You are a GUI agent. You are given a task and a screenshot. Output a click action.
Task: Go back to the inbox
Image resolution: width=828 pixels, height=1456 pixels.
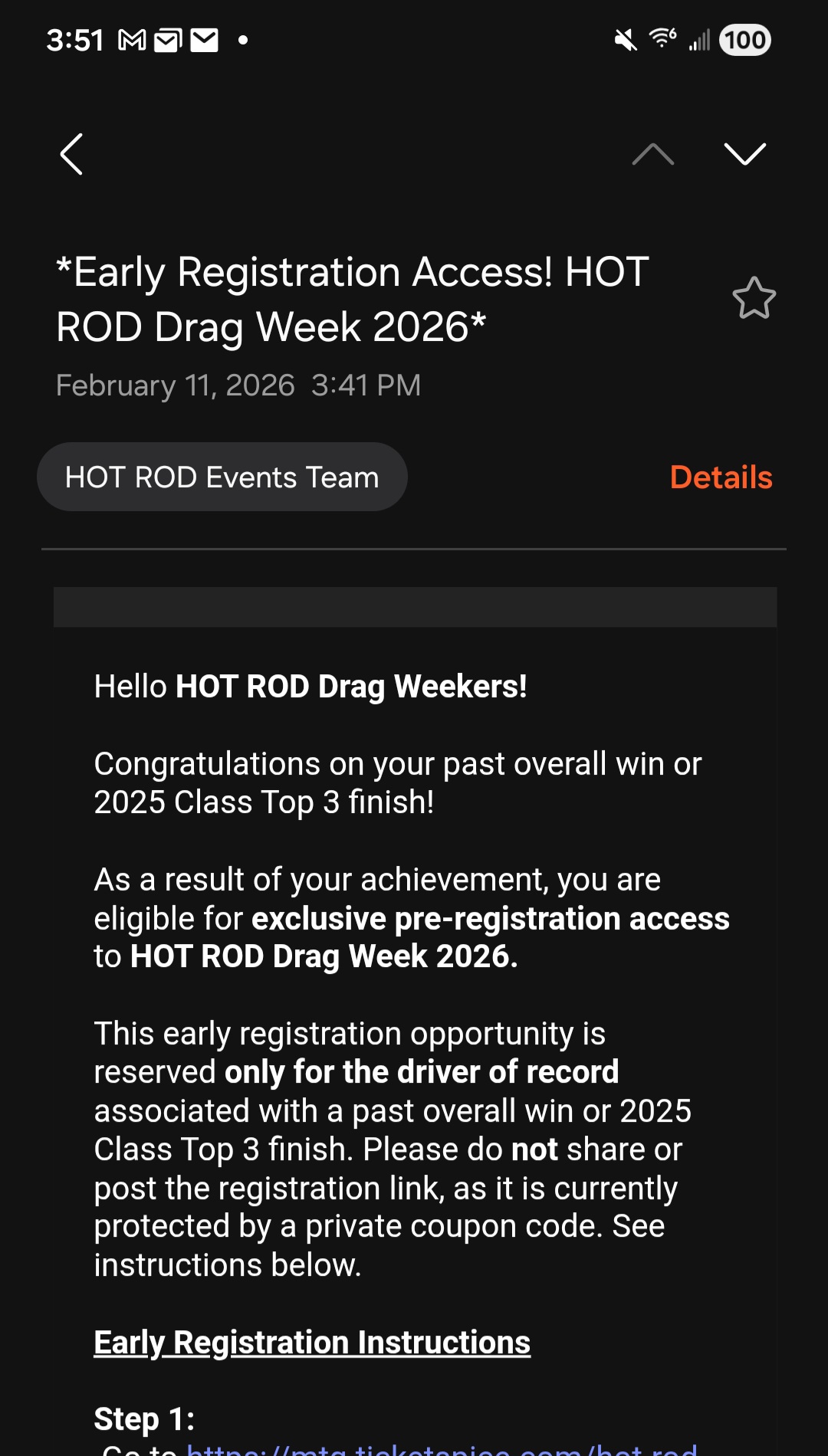point(71,154)
